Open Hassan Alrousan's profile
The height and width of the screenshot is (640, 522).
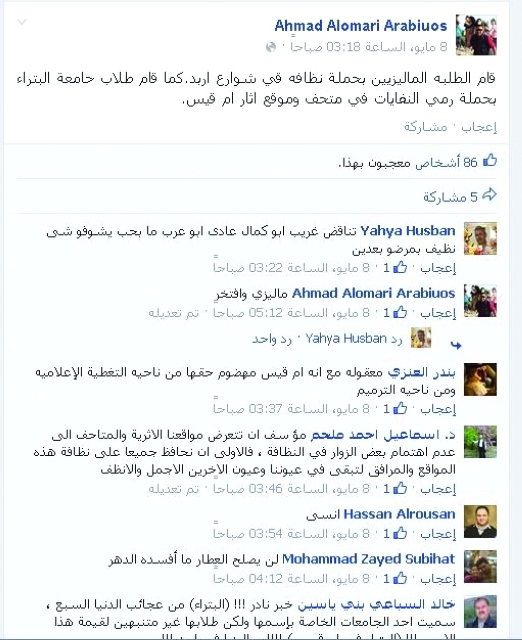click(399, 514)
